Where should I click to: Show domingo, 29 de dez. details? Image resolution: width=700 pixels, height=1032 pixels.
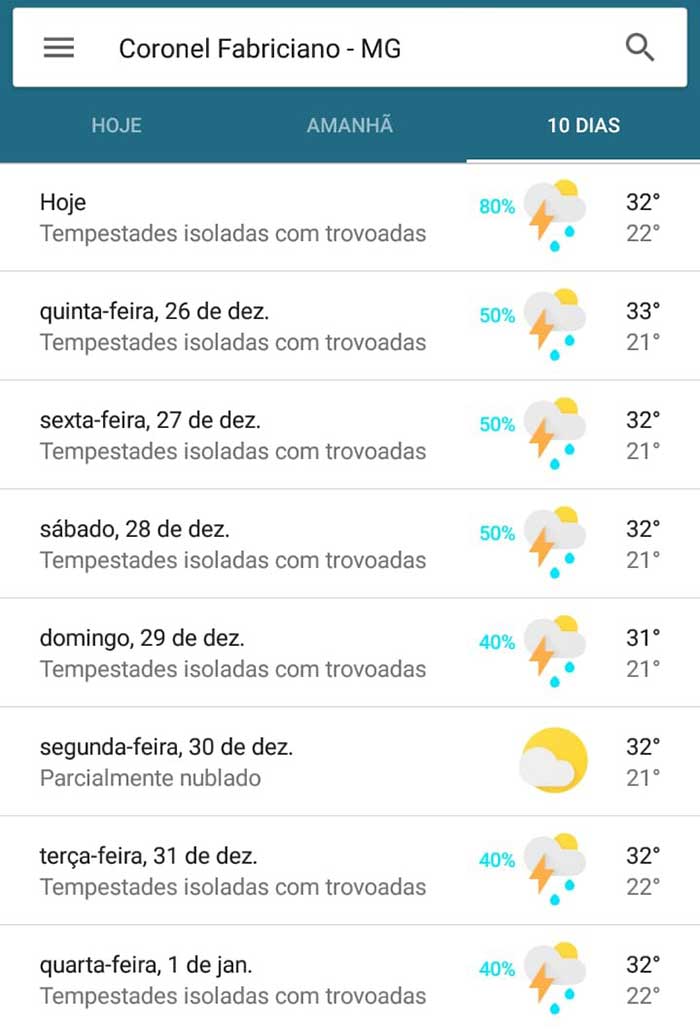(350, 653)
